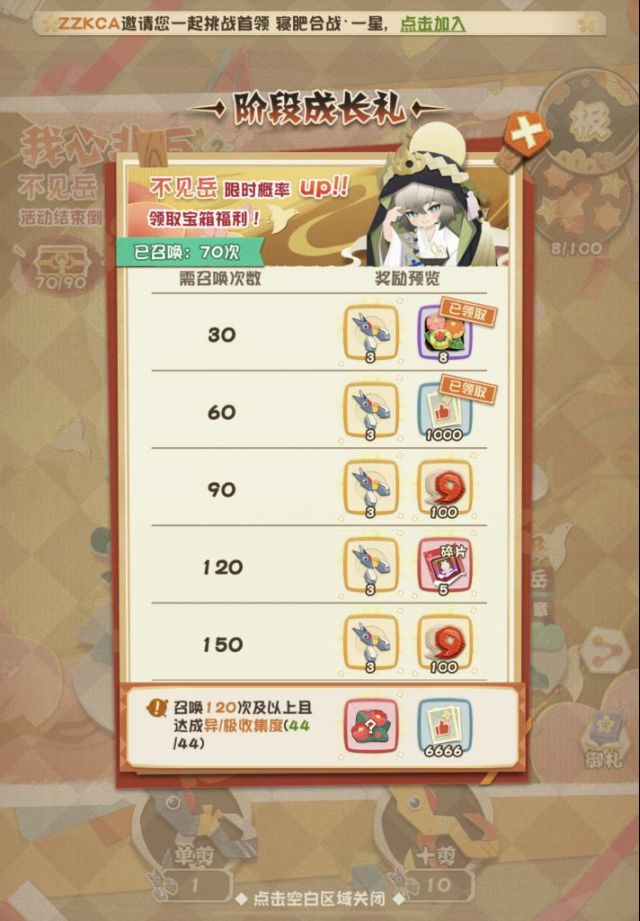View the mystery flower reward in the bottom banner
The image size is (640, 921).
click(x=371, y=725)
